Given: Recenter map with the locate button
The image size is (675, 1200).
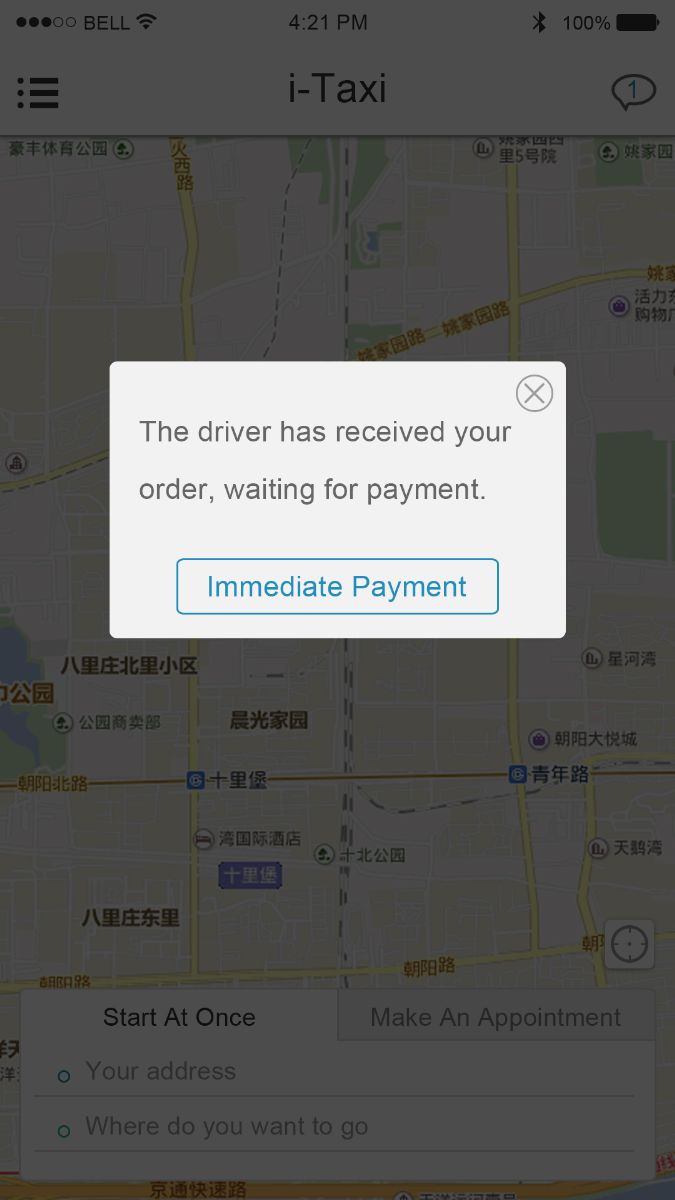Looking at the screenshot, I should coord(629,944).
